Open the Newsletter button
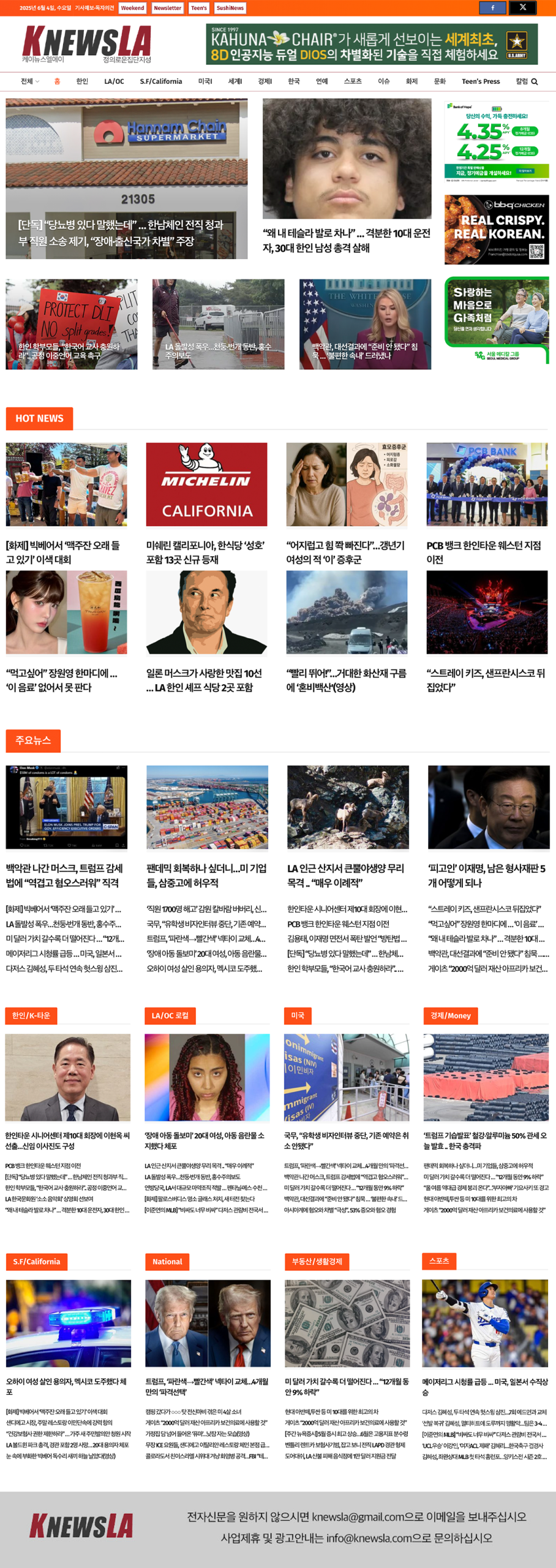 click(167, 8)
